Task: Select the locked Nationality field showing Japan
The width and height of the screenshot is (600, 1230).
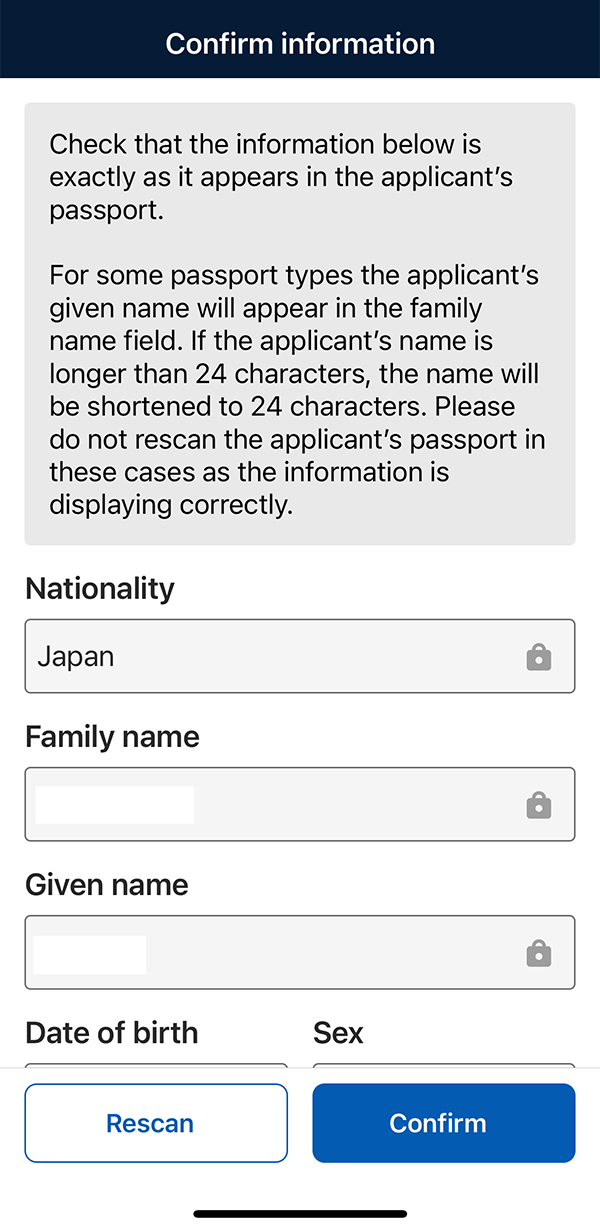Action: (300, 656)
